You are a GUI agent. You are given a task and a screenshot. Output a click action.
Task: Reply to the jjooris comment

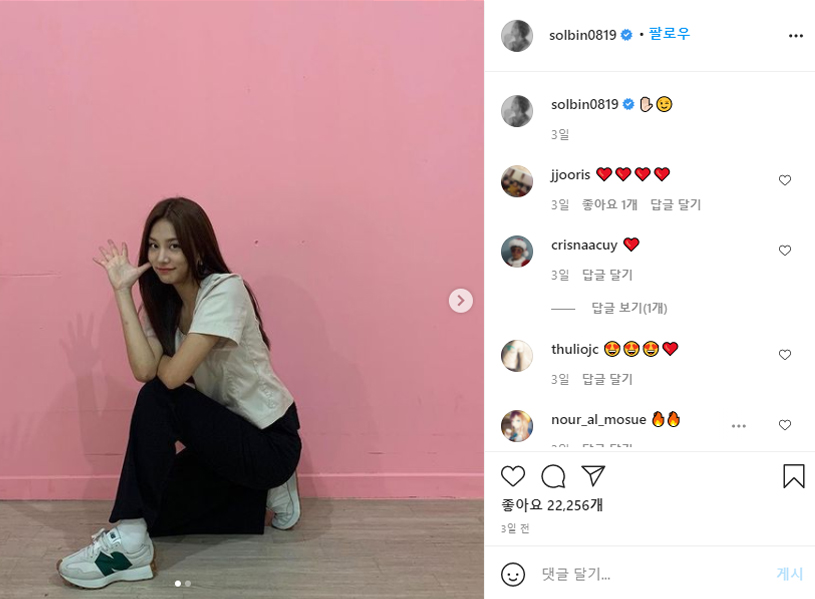(675, 204)
